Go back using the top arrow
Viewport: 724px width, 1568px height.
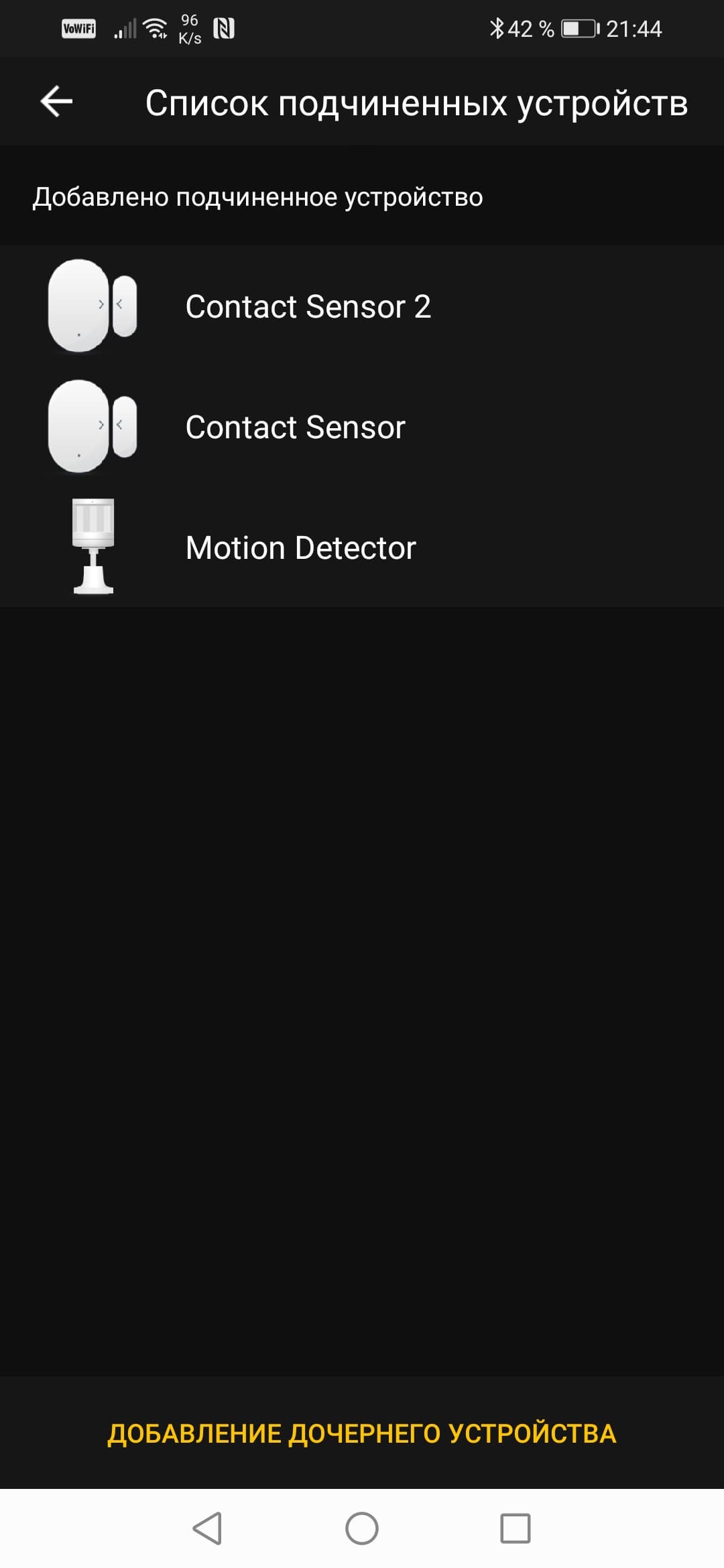(x=56, y=102)
